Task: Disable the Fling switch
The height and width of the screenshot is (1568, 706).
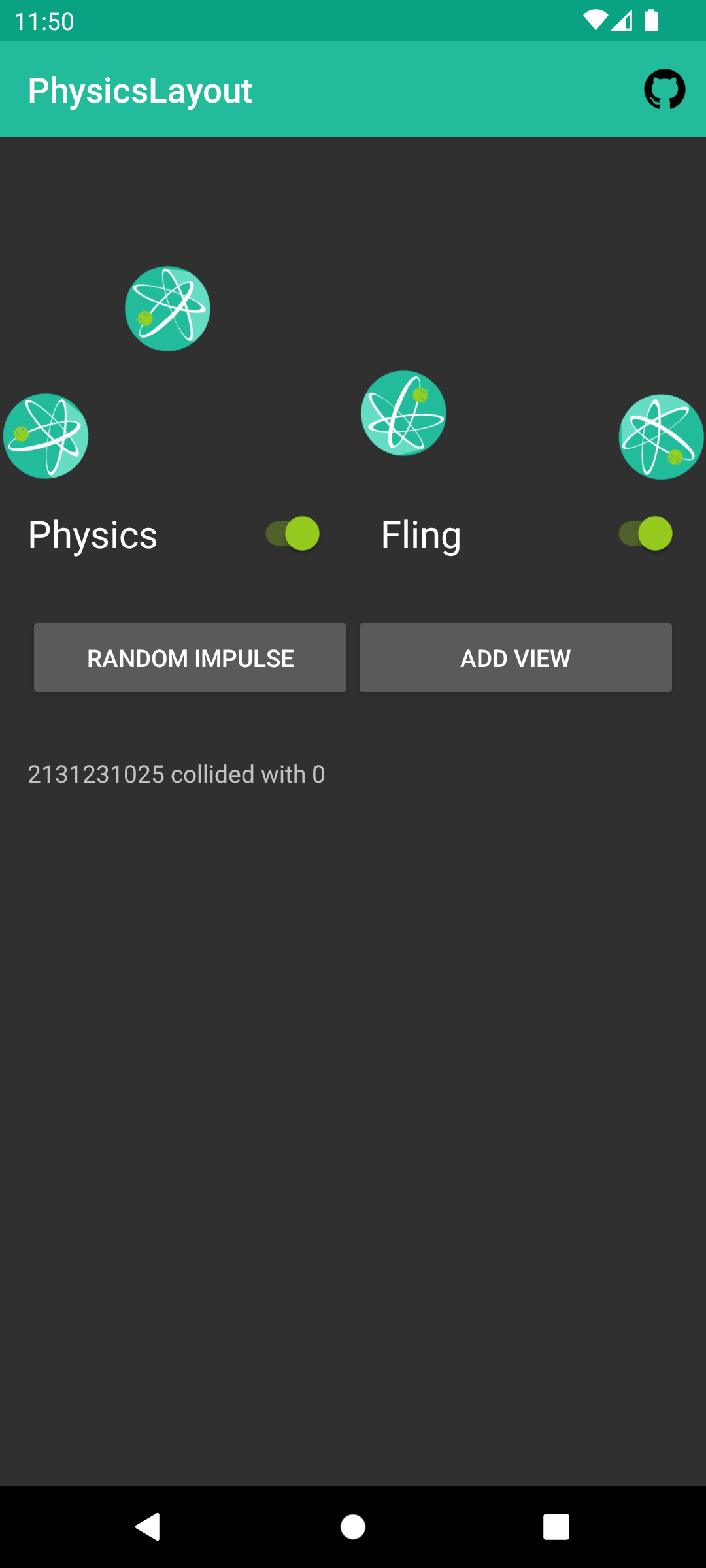Action: click(x=646, y=534)
